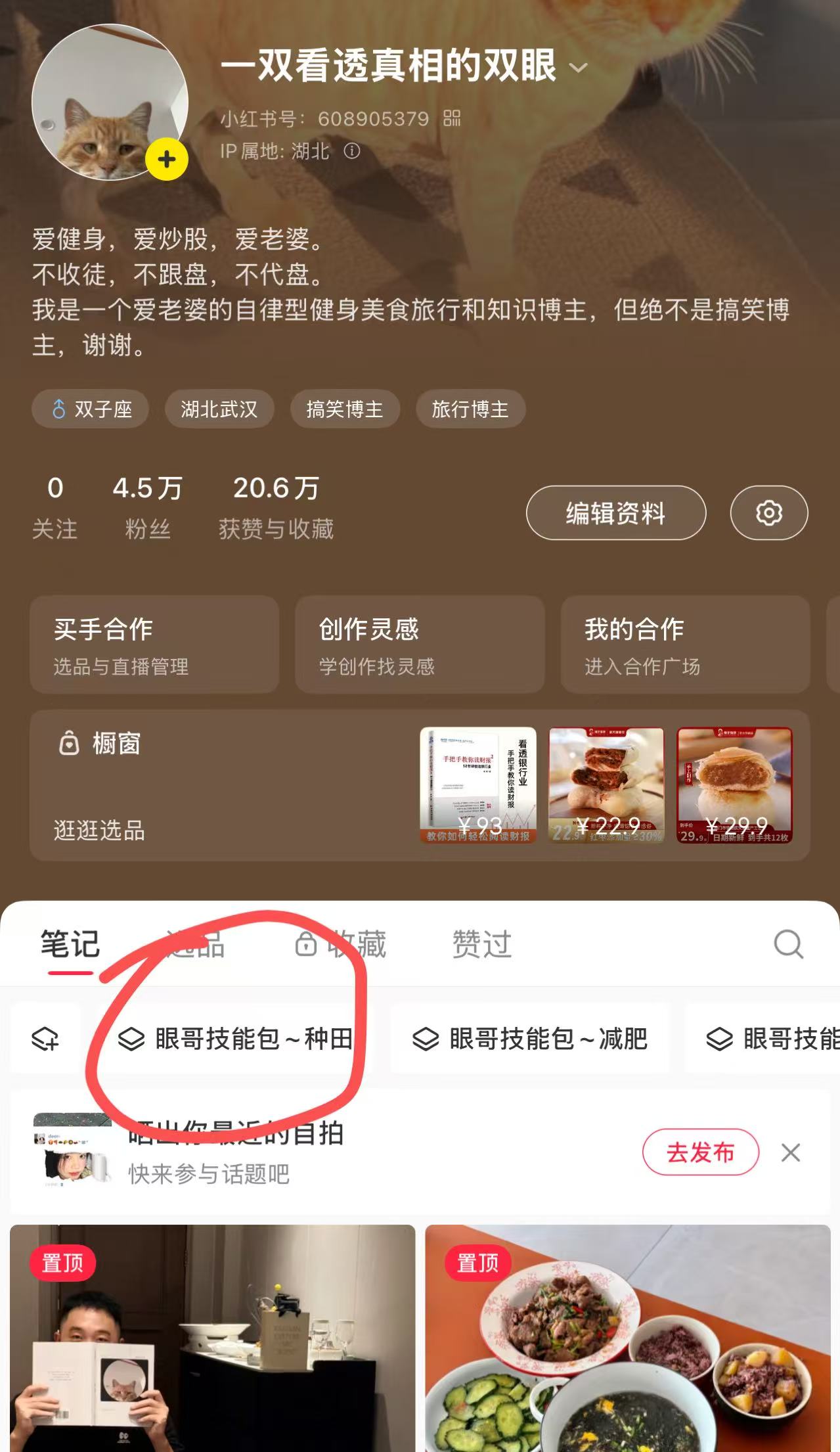Image resolution: width=840 pixels, height=1452 pixels.
Task: Tap 去发布 to post a selfie
Action: 700,1152
